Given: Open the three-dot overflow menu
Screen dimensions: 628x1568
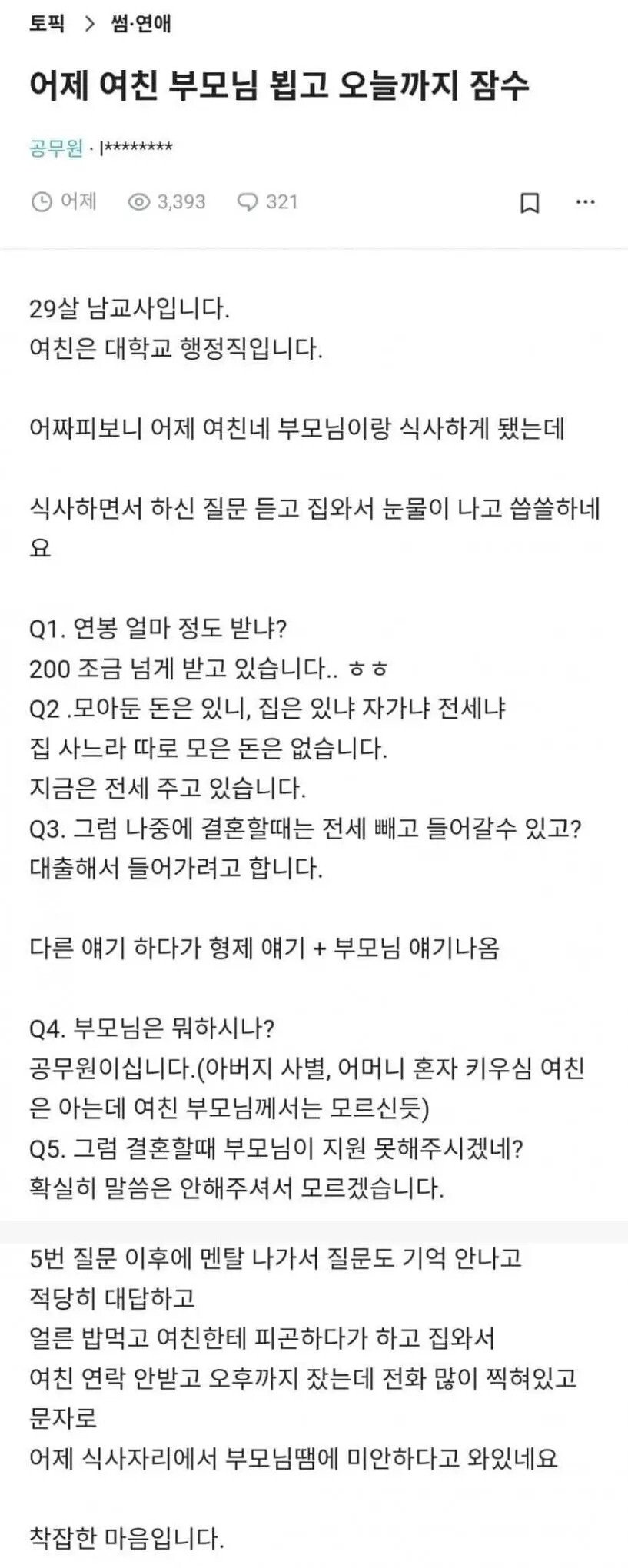Looking at the screenshot, I should coord(586,202).
